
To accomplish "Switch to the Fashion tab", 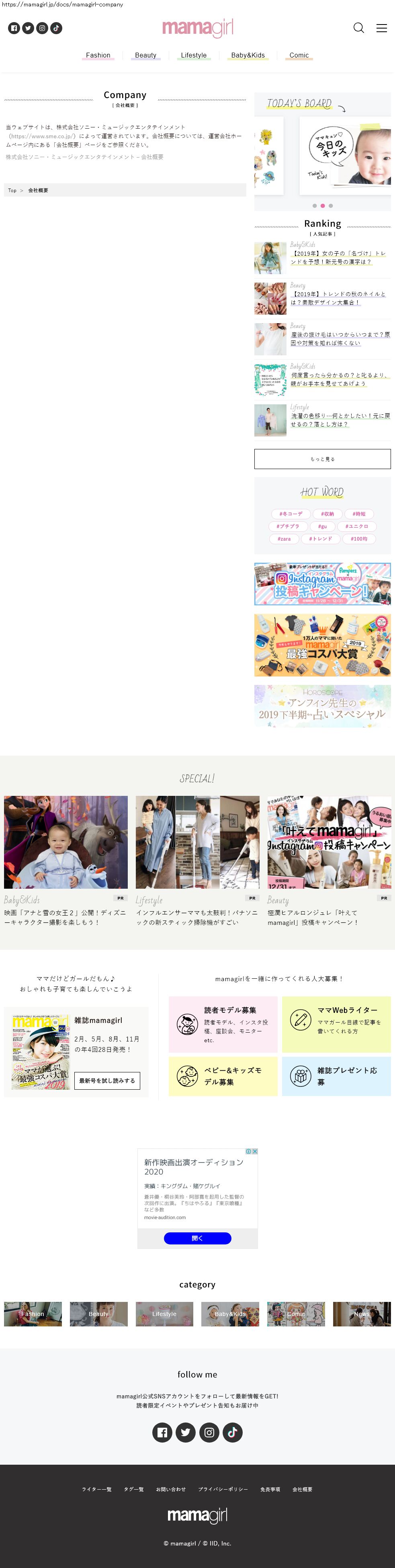I will point(98,55).
